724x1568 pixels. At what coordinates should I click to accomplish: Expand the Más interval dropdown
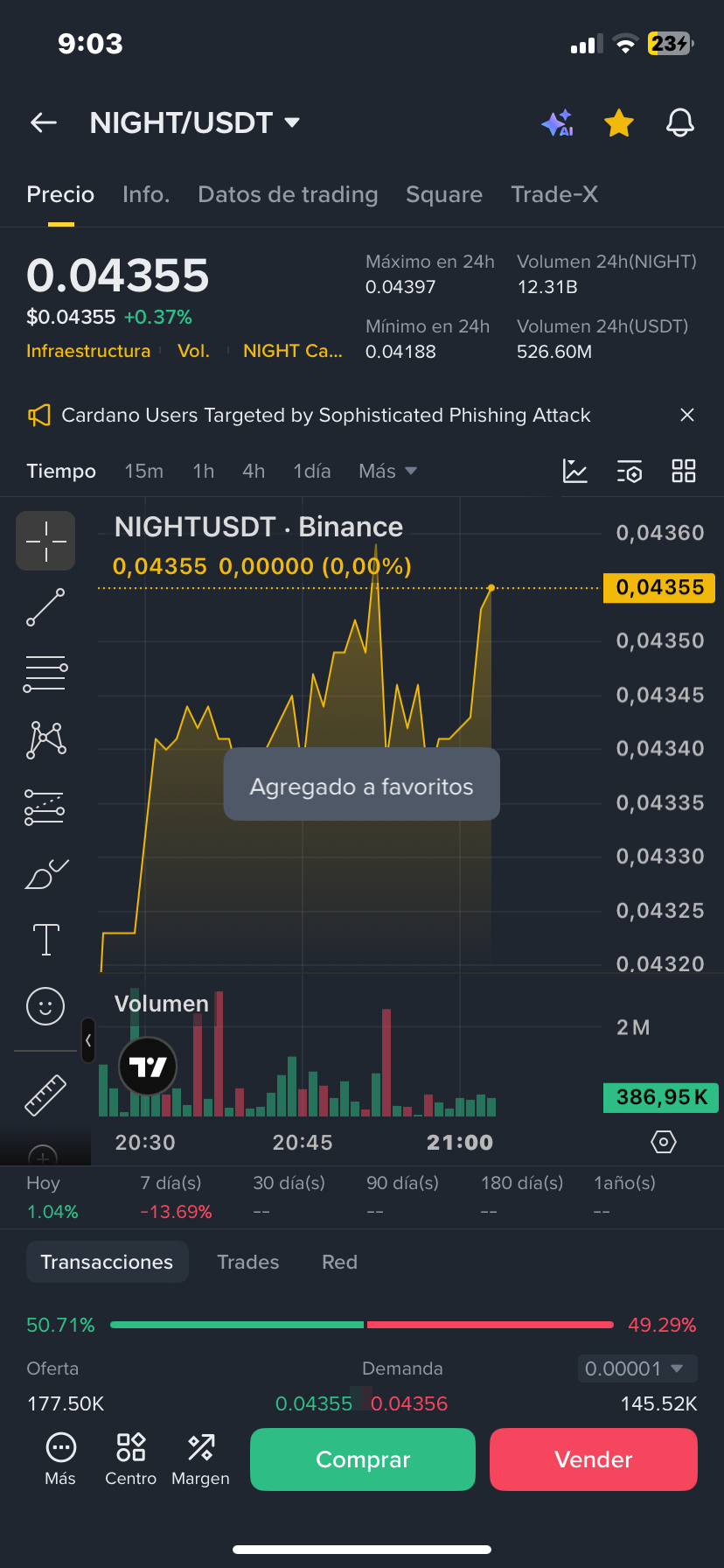(x=387, y=472)
